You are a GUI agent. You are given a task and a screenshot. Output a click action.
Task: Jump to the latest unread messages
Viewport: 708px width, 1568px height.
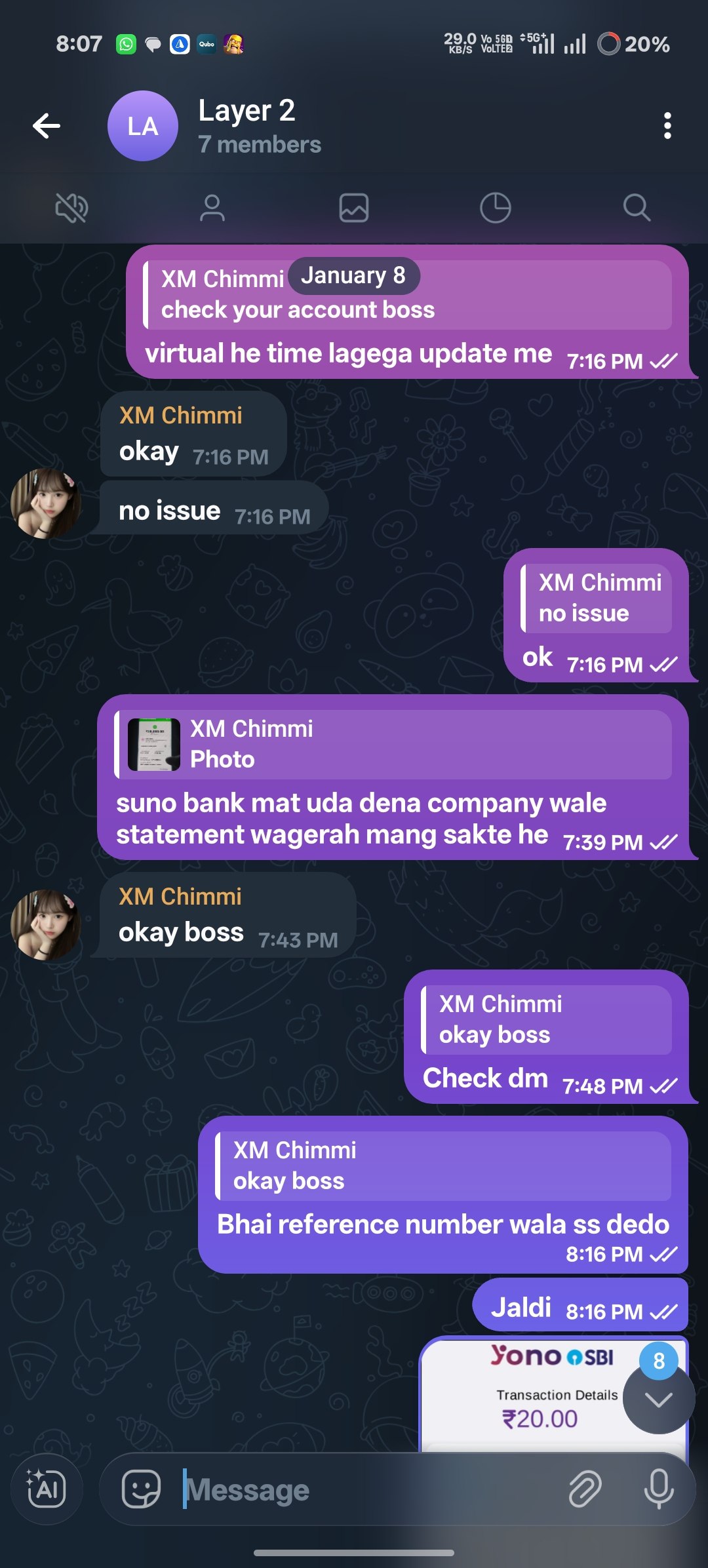click(658, 1399)
